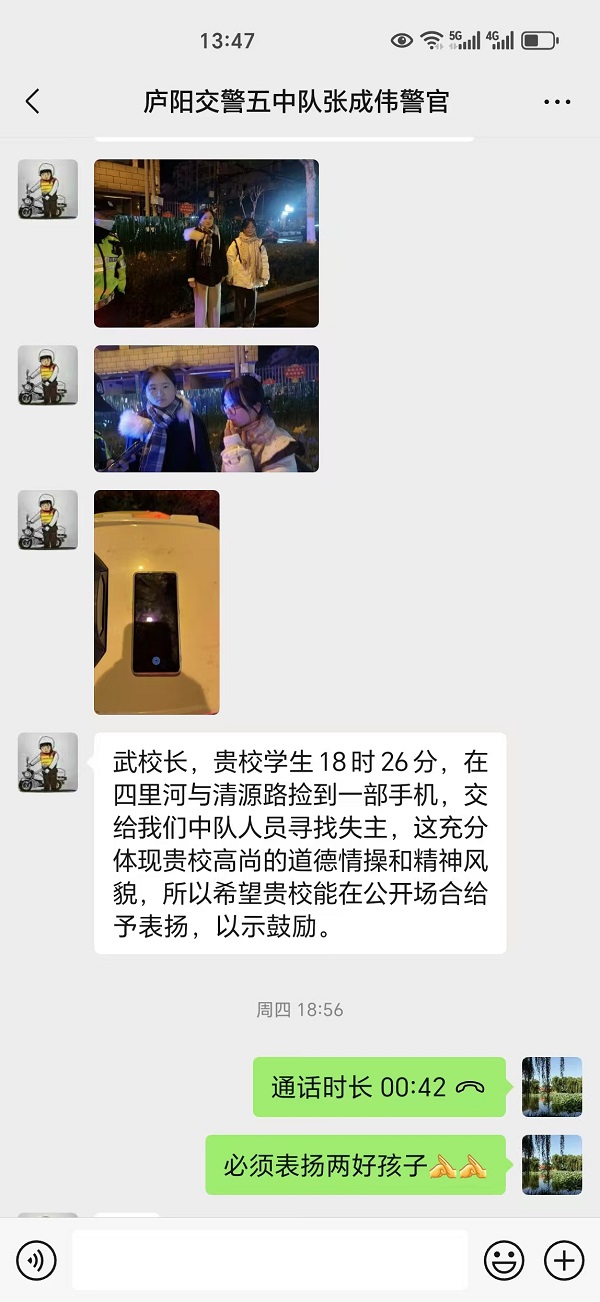The width and height of the screenshot is (600, 1302).
Task: Tap the 通话时长 00:42 call record
Action: pyautogui.click(x=379, y=1087)
